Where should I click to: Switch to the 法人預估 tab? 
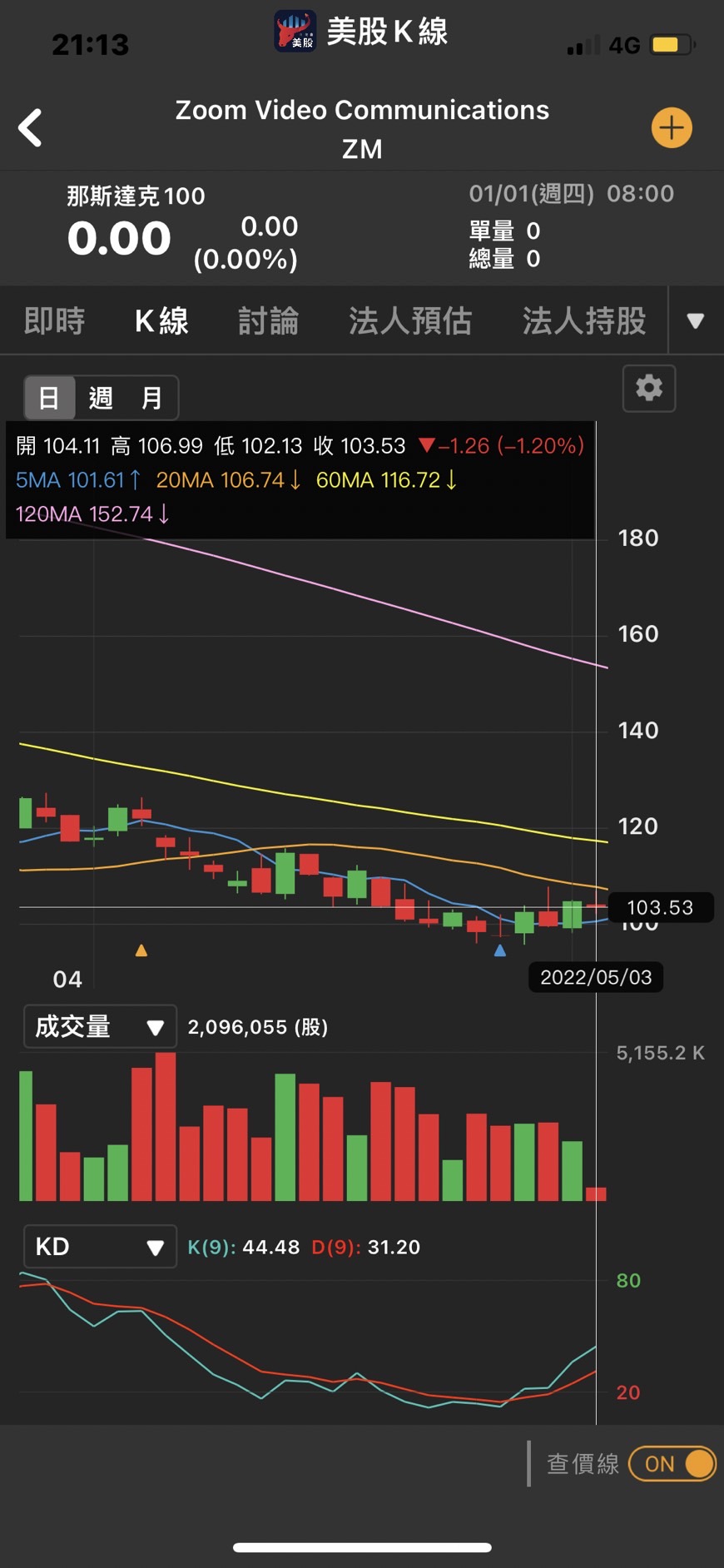coord(409,321)
